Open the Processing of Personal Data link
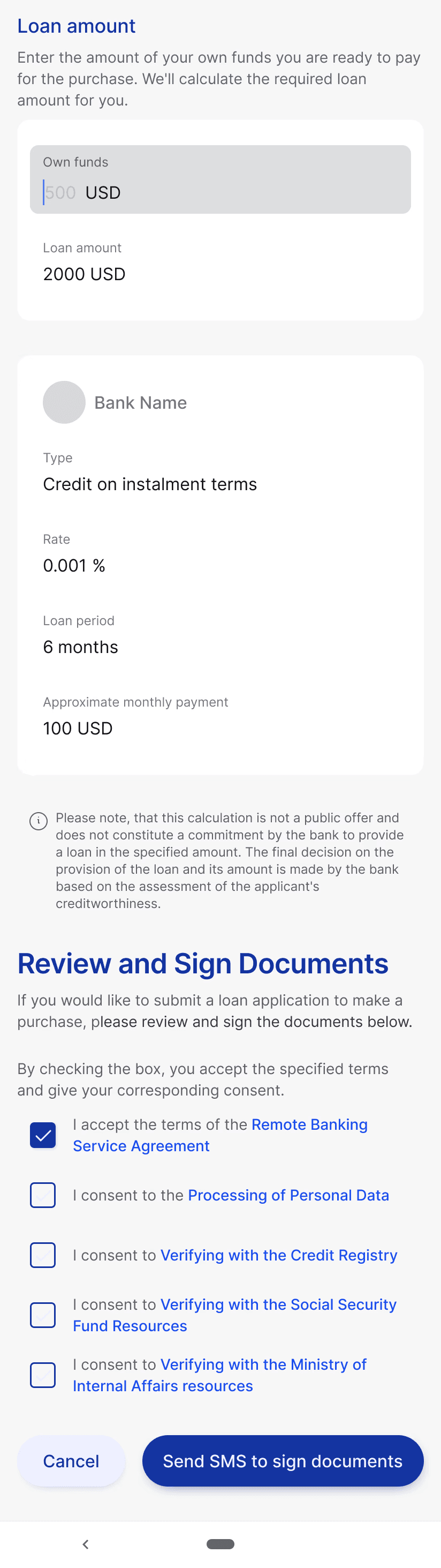Image resolution: width=441 pixels, height=1568 pixels. tap(288, 1195)
